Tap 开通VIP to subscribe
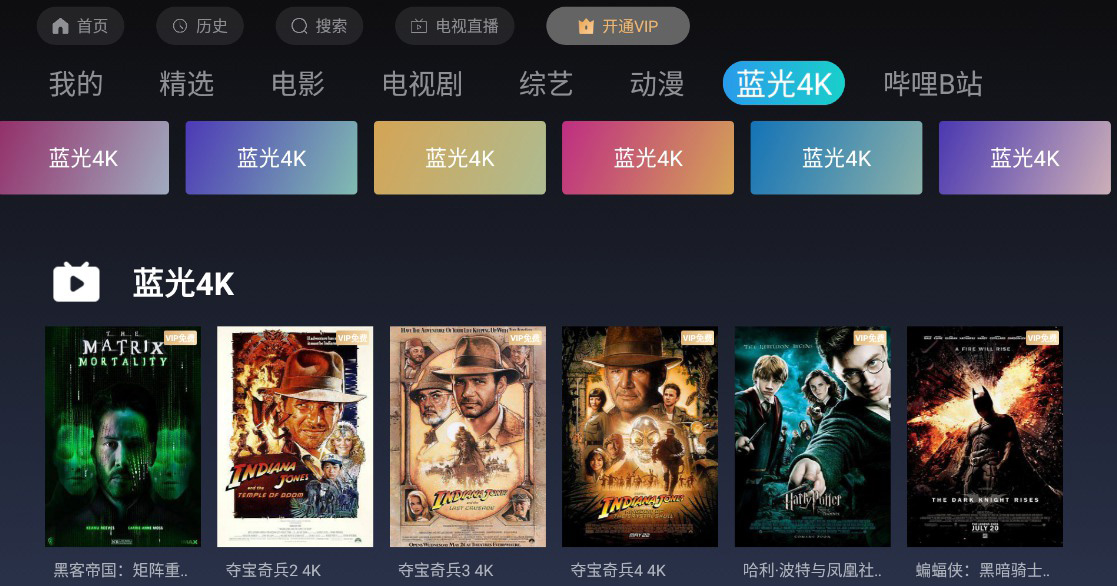 (x=617, y=26)
